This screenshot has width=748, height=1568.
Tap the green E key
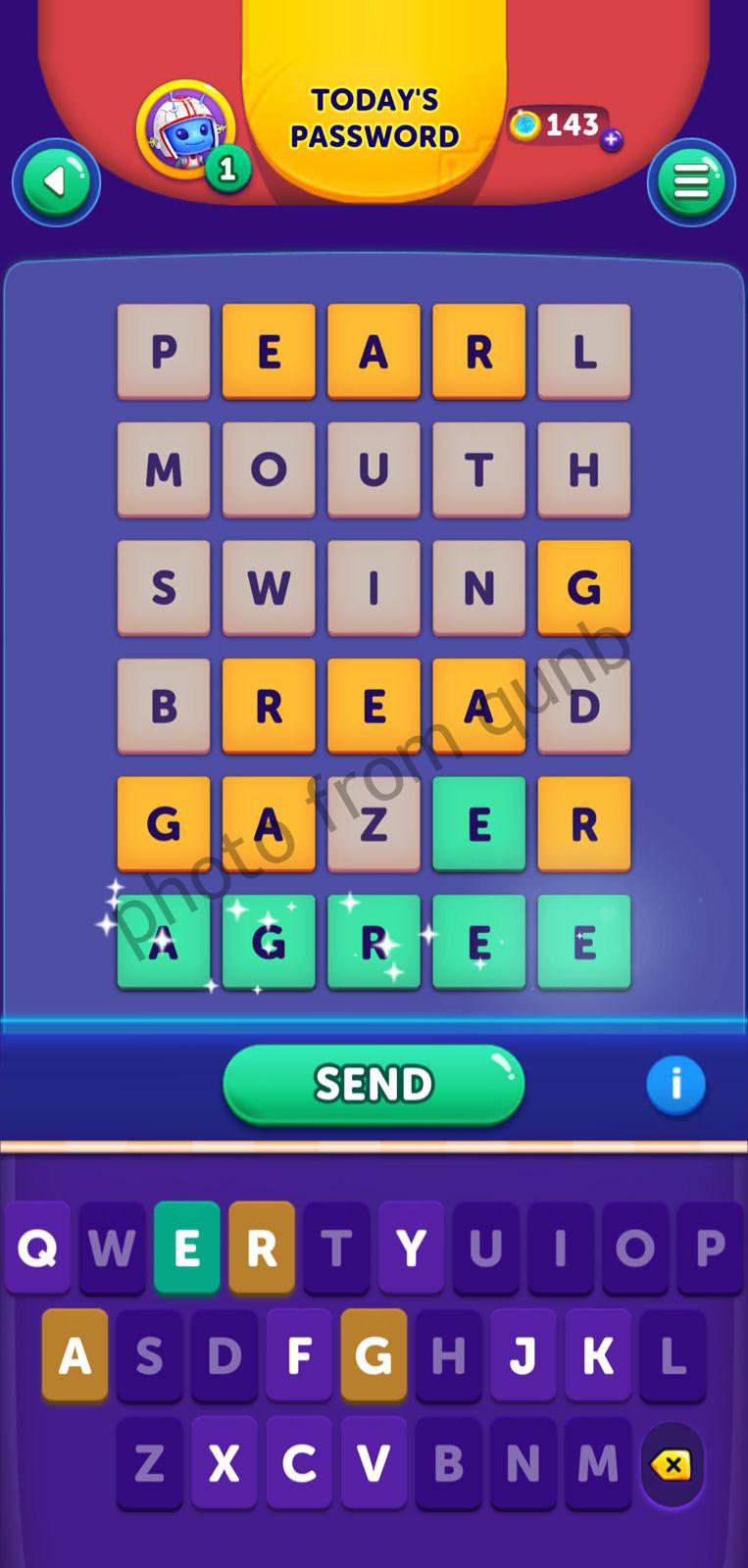click(x=186, y=1248)
